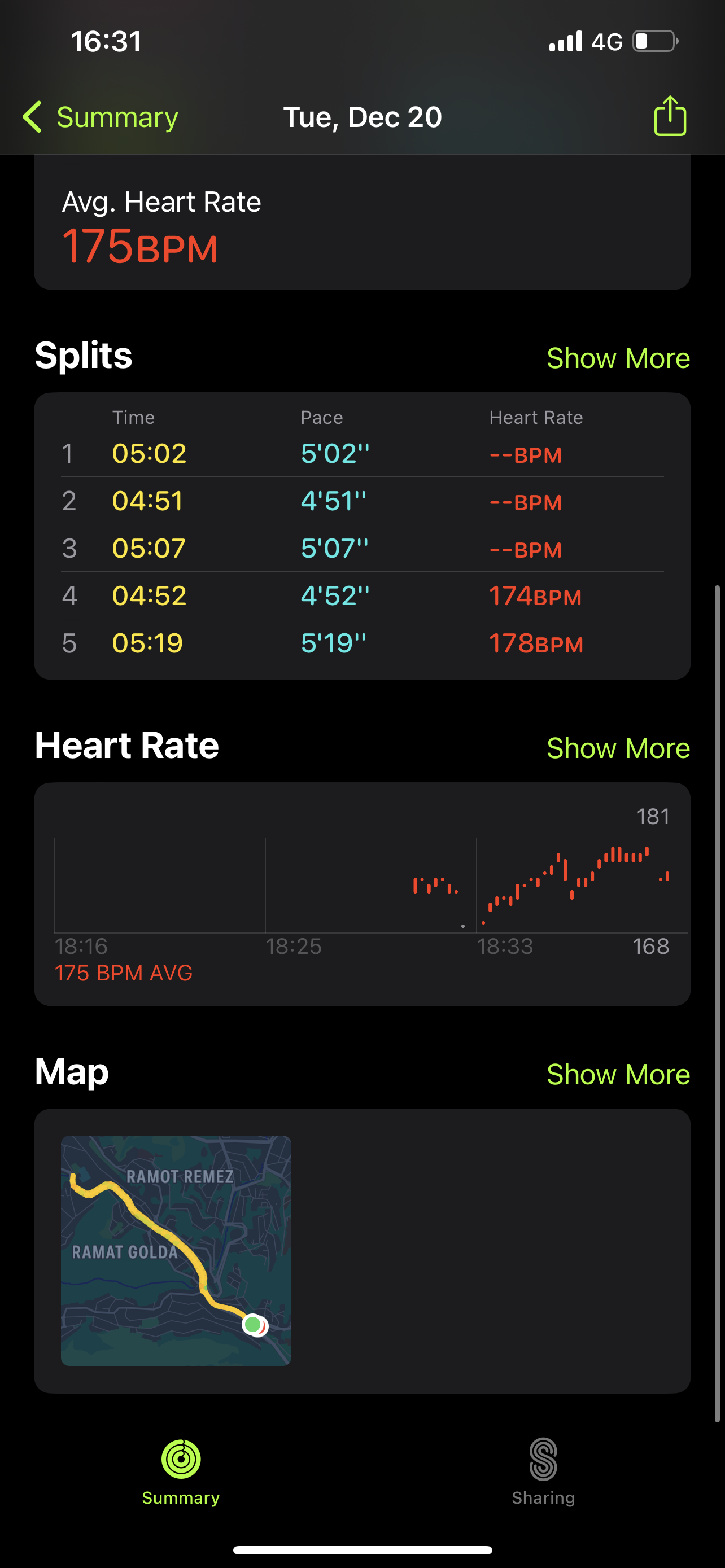
Task: Open the route map thumbnail
Action: point(176,1250)
